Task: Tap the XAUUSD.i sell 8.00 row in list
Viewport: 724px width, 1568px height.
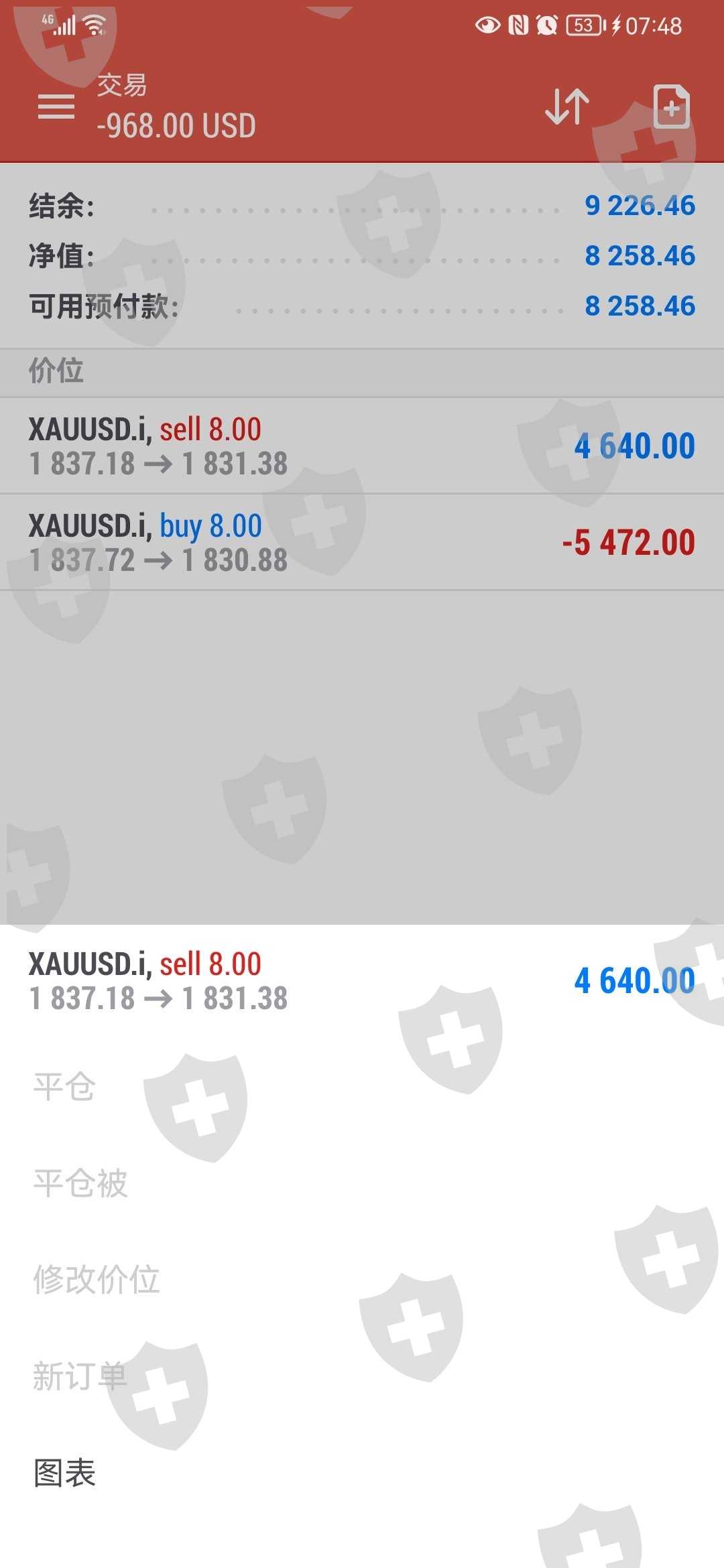Action: pyautogui.click(x=362, y=446)
